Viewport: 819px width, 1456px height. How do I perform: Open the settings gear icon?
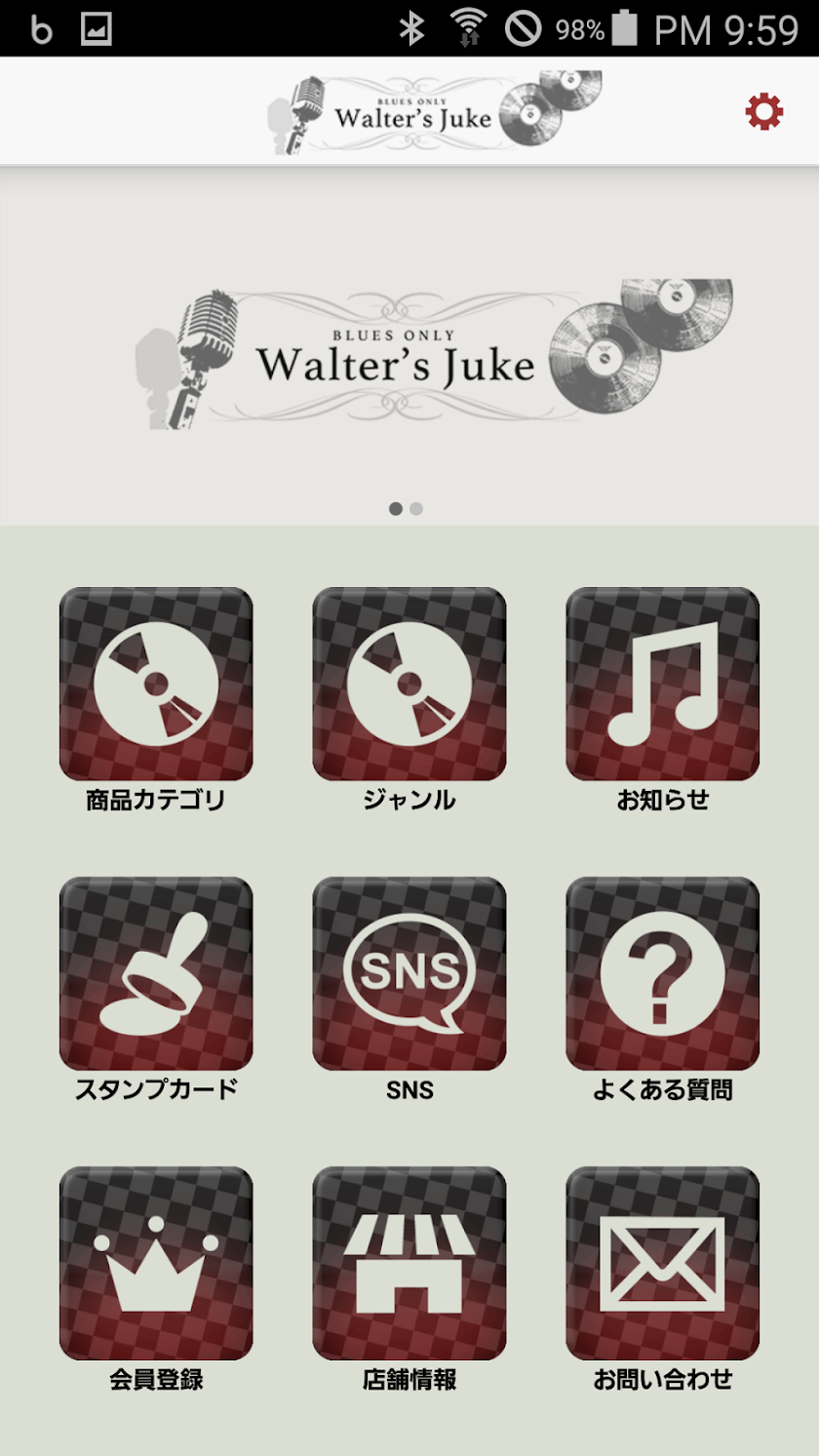763,112
